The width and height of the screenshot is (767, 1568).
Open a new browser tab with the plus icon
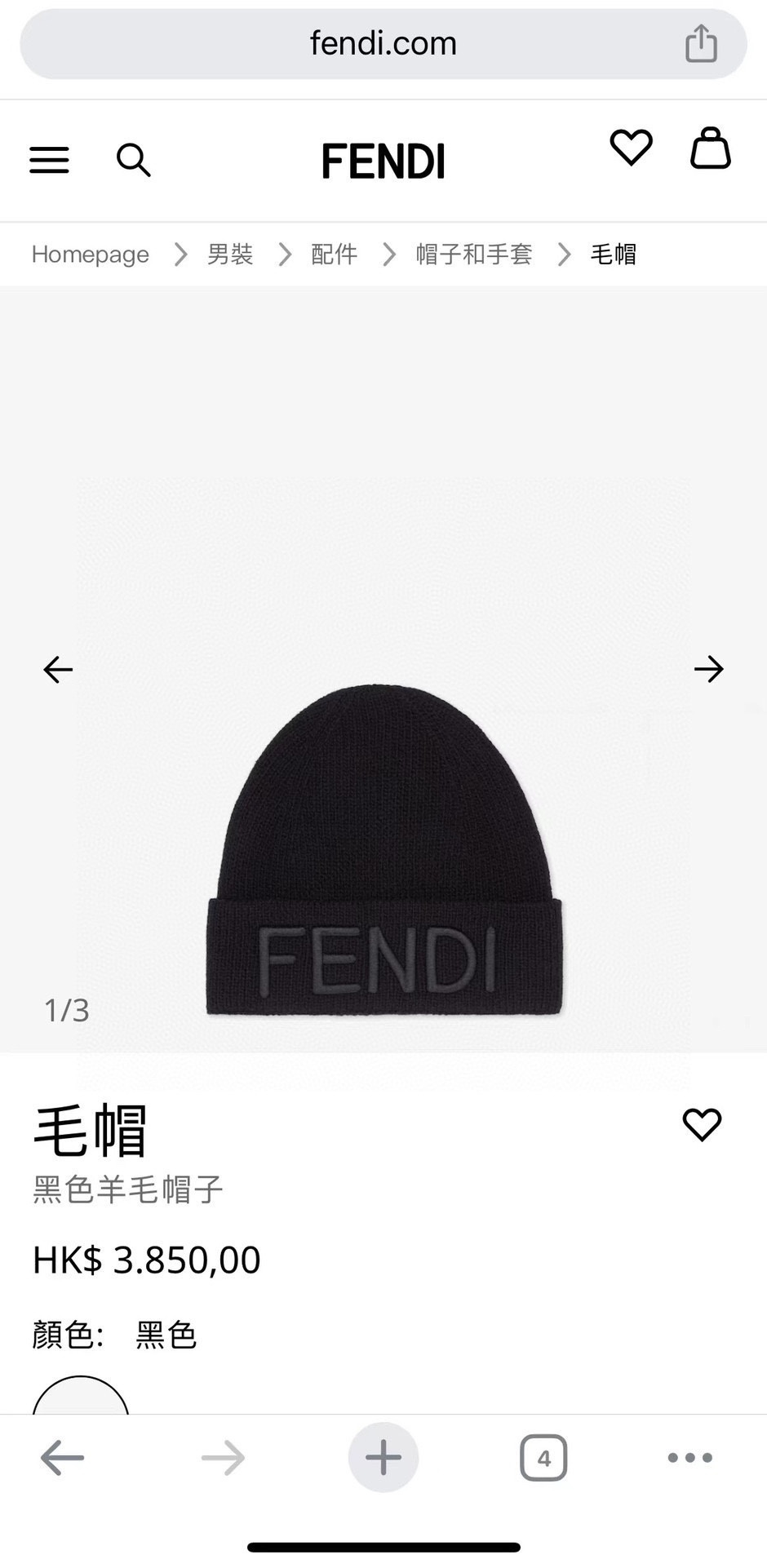(x=383, y=1457)
